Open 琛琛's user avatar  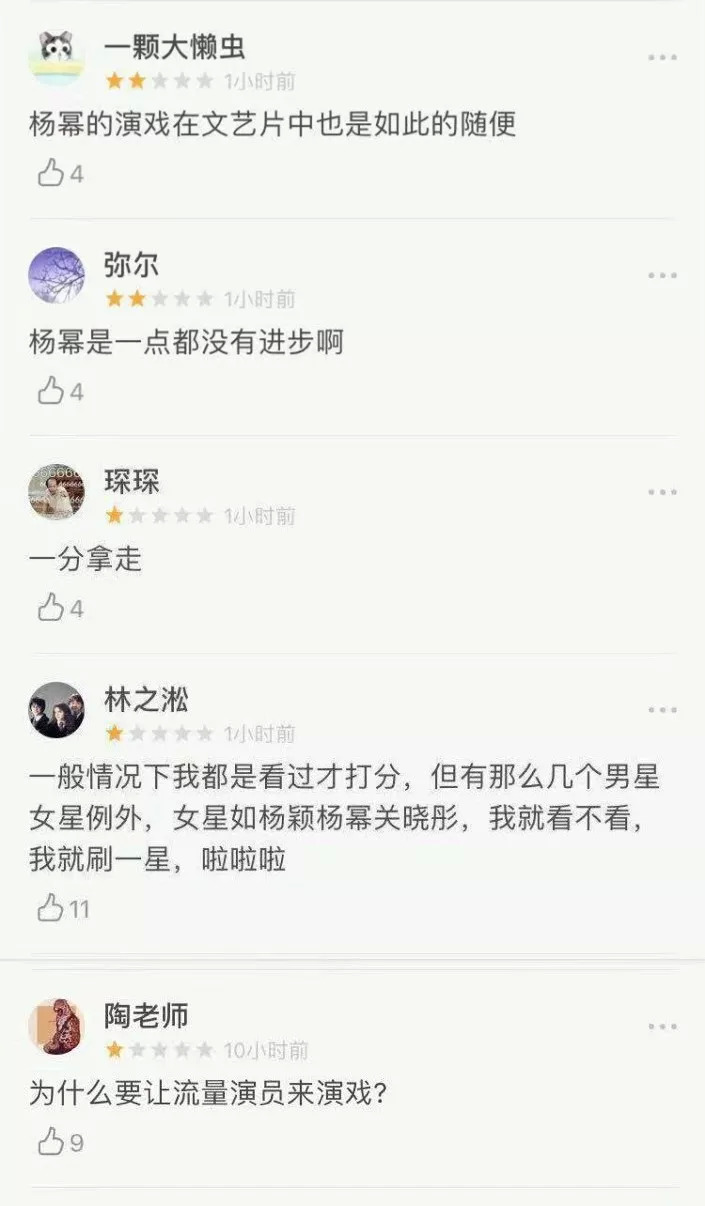click(56, 492)
